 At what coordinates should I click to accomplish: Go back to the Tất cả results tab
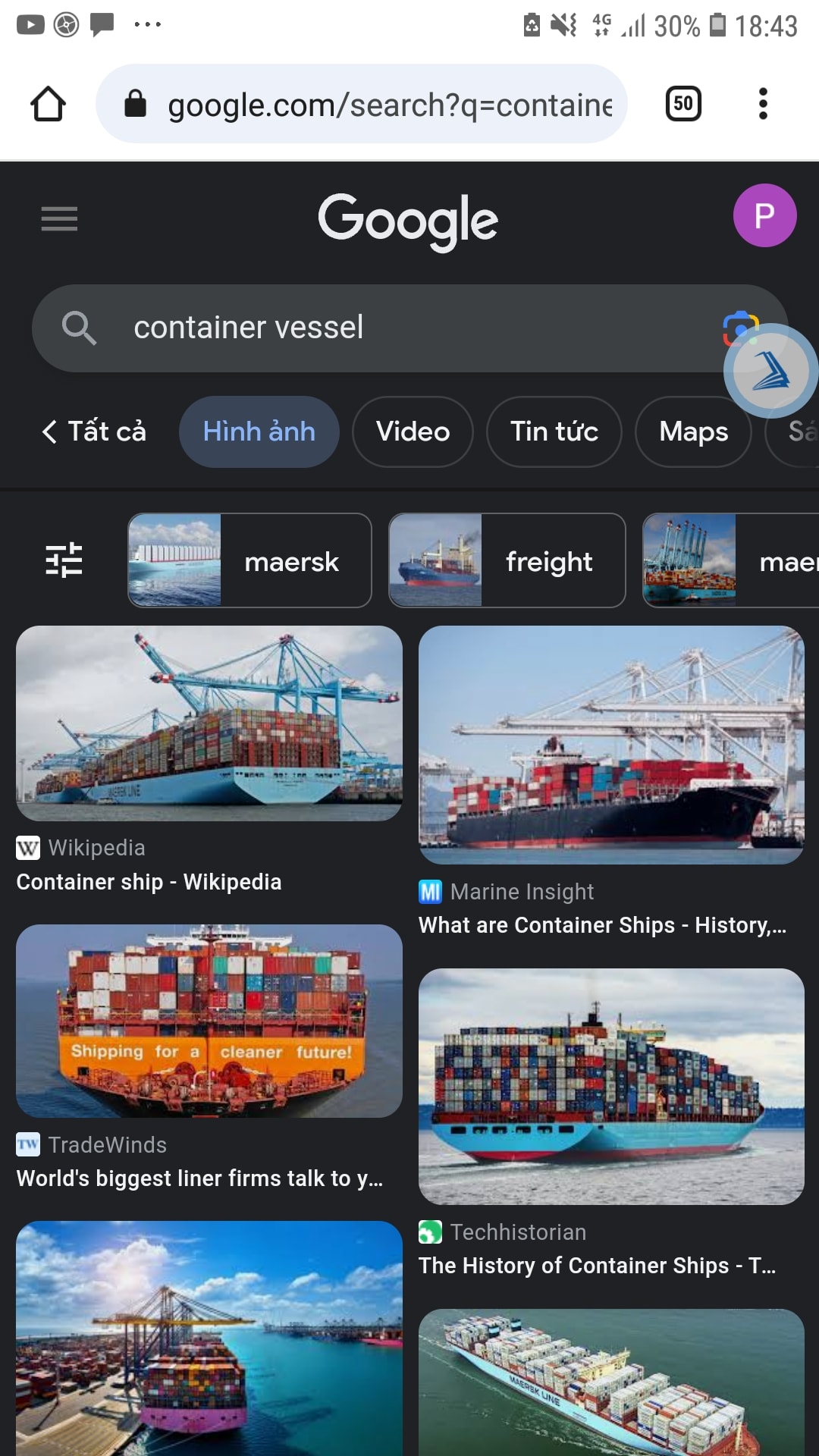pyautogui.click(x=94, y=431)
